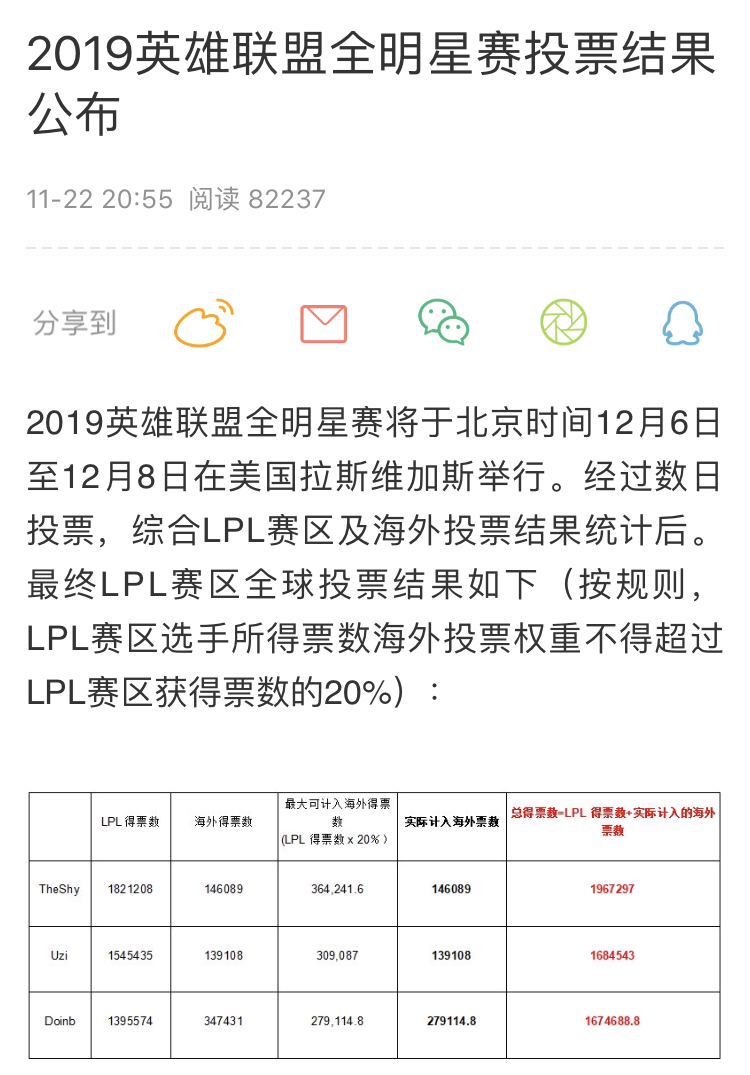The image size is (750, 1075).
Task: Click the read count 82237
Action: pos(253,198)
